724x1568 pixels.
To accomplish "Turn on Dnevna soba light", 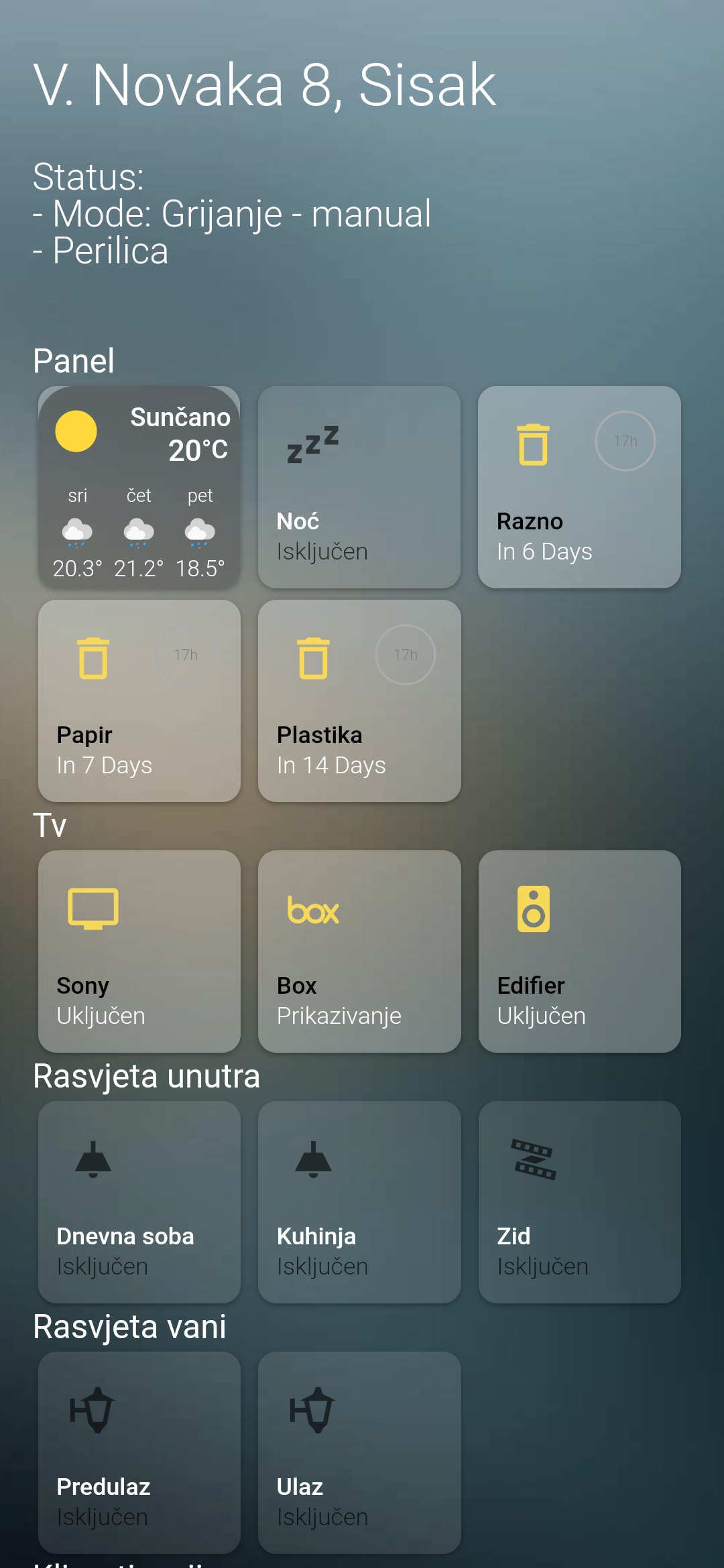I will coord(139,1202).
